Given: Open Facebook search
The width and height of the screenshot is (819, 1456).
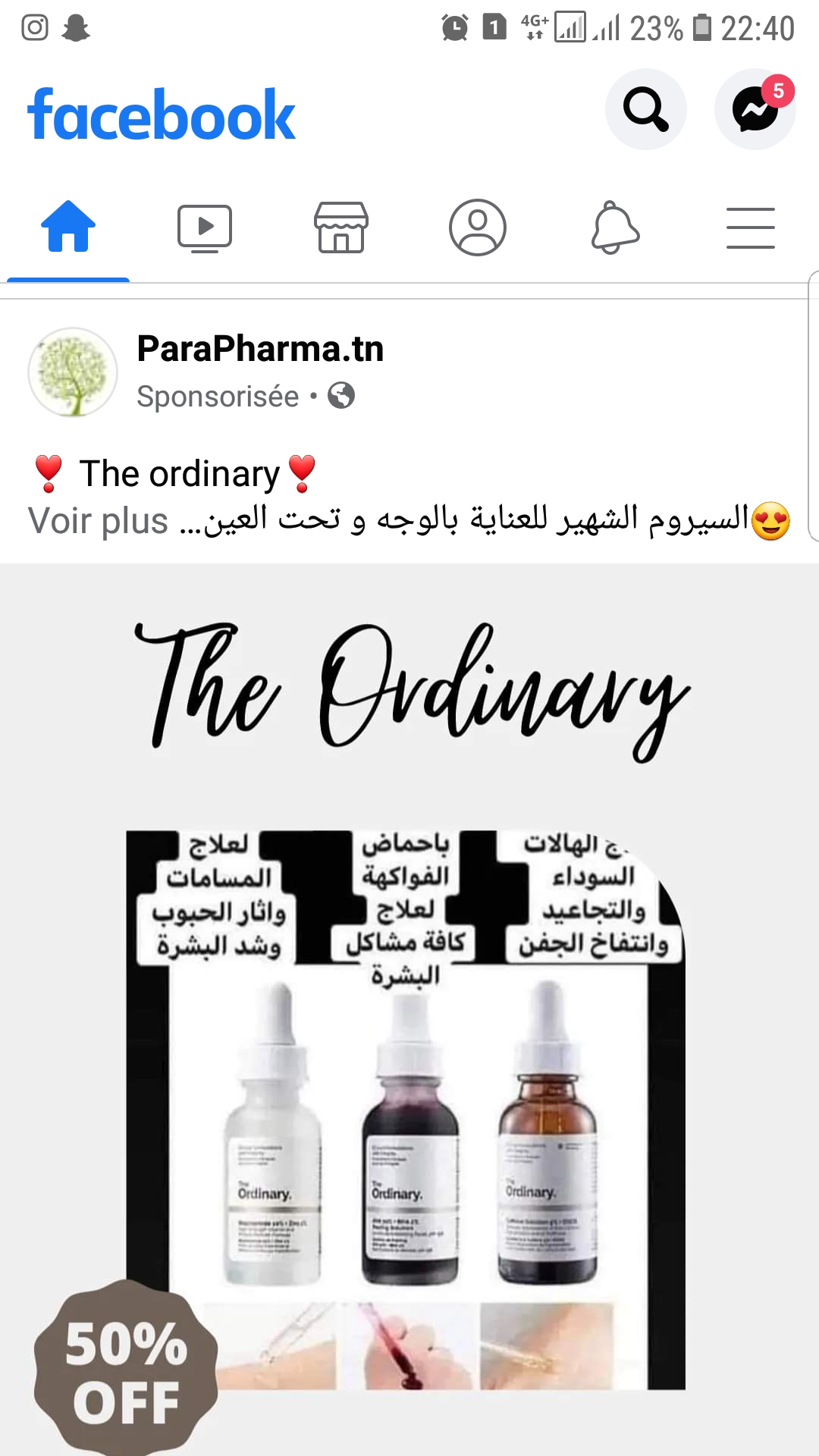Looking at the screenshot, I should pyautogui.click(x=645, y=109).
